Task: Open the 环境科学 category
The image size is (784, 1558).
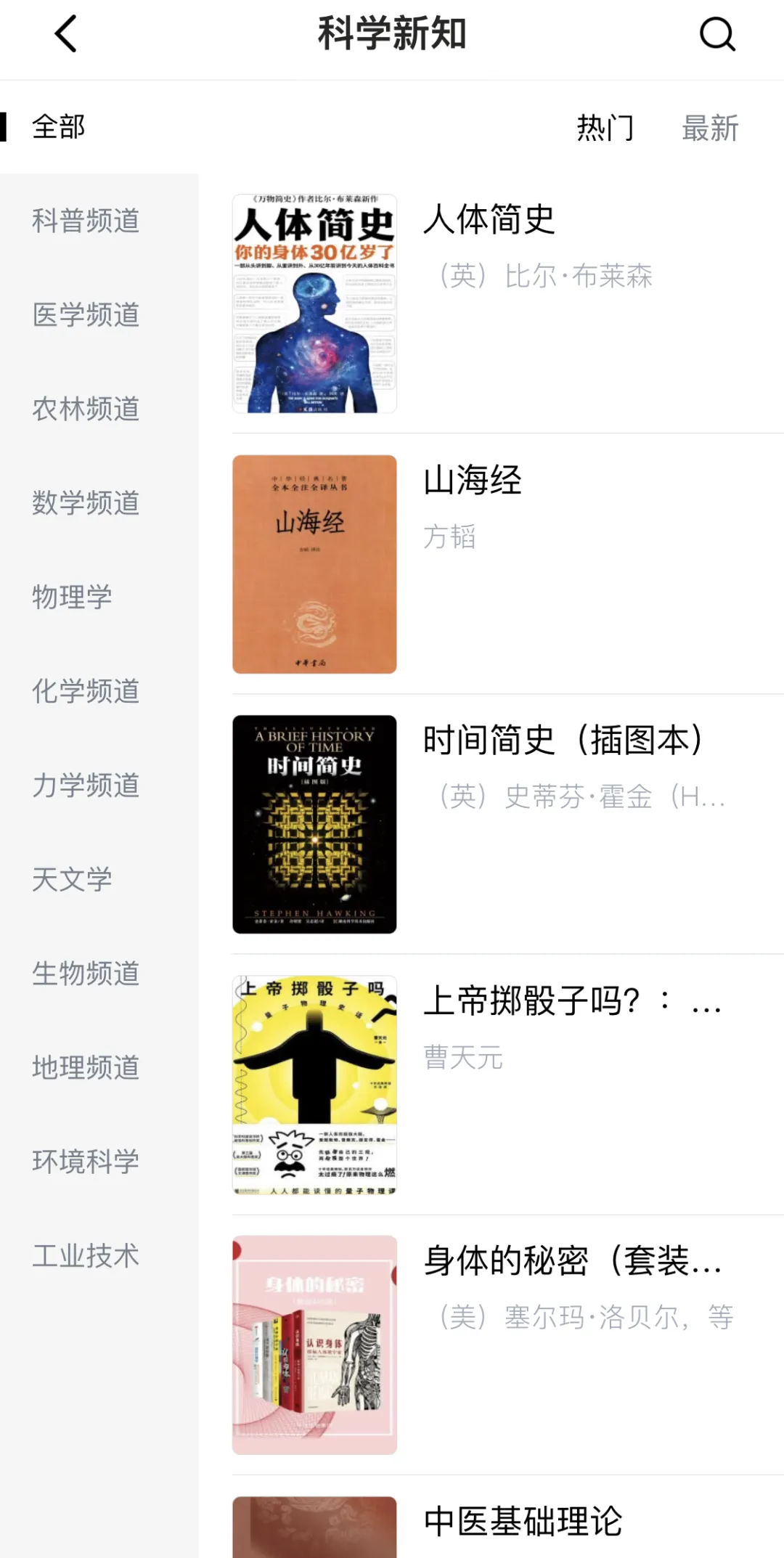Action: pyautogui.click(x=86, y=1162)
